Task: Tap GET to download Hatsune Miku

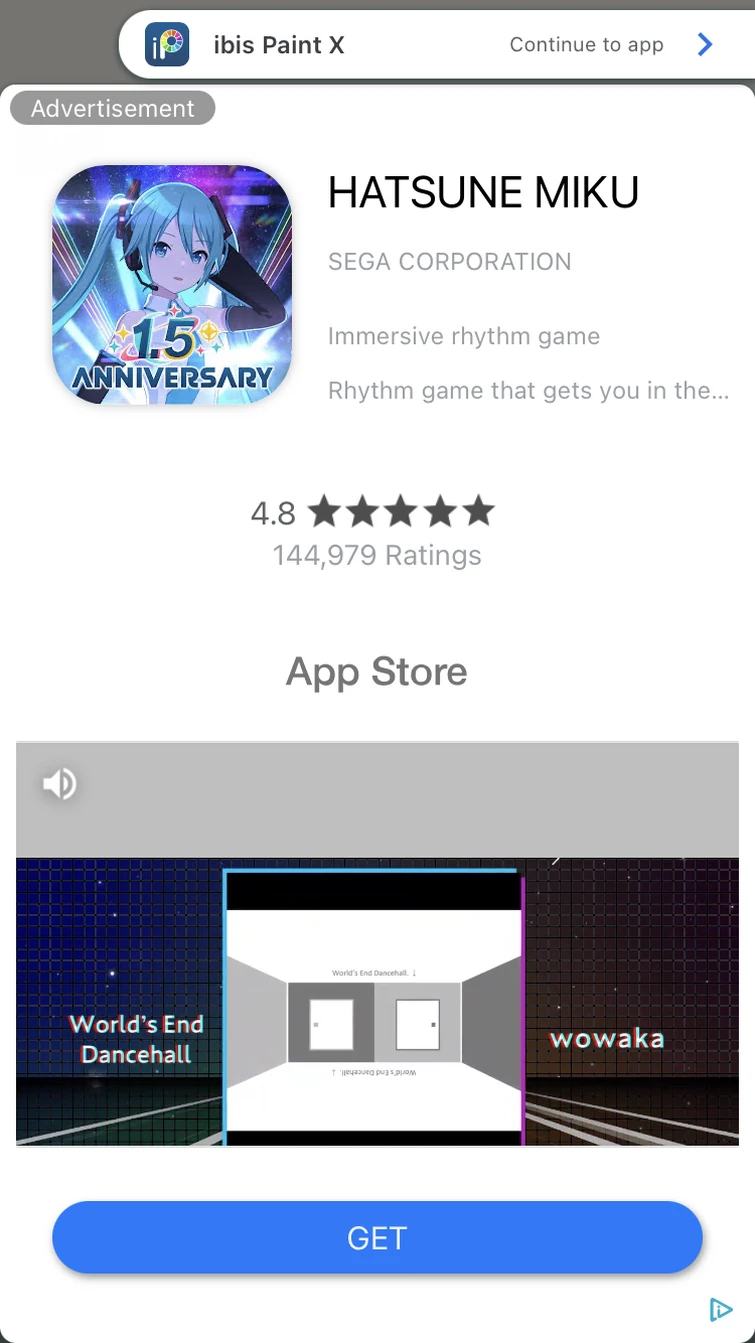Action: (x=377, y=1238)
